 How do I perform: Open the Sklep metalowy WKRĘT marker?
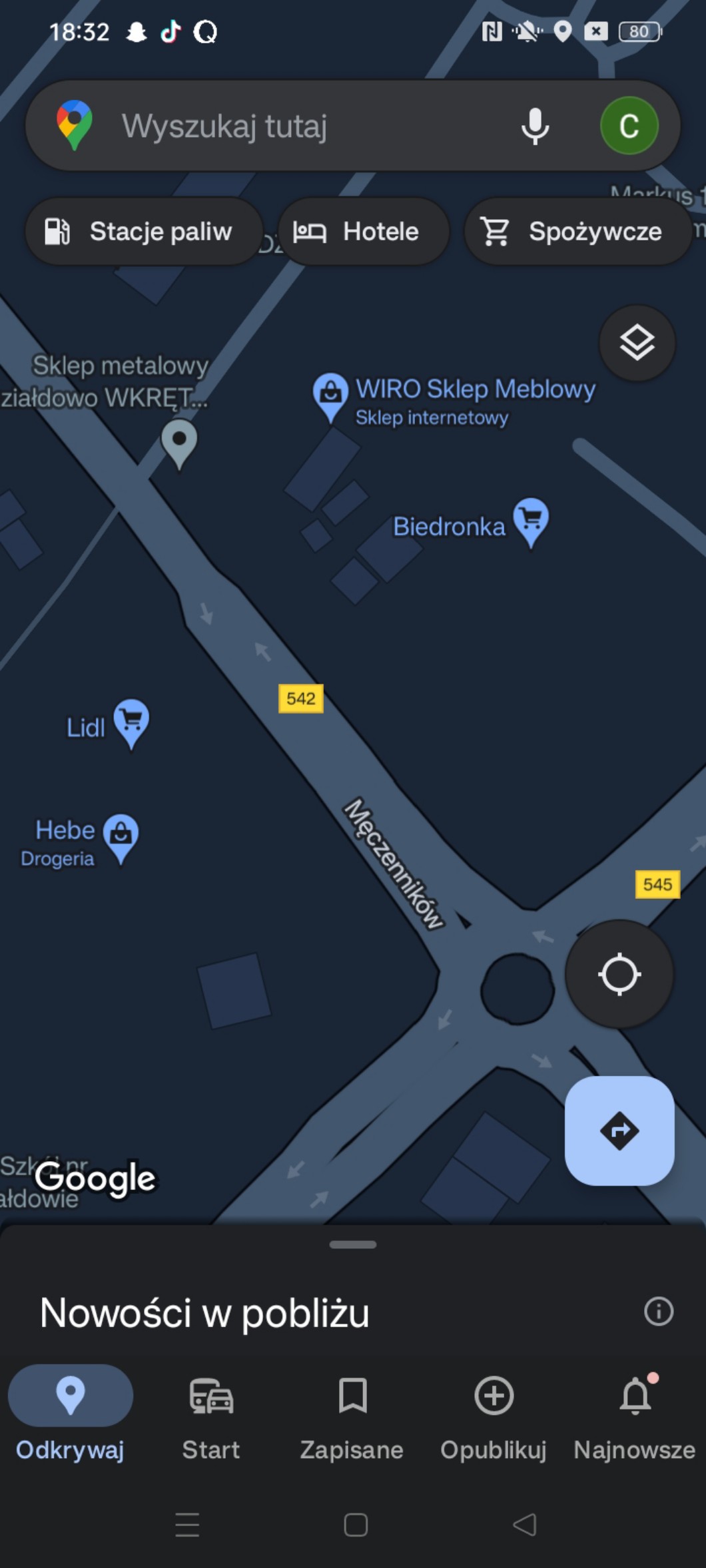(179, 441)
